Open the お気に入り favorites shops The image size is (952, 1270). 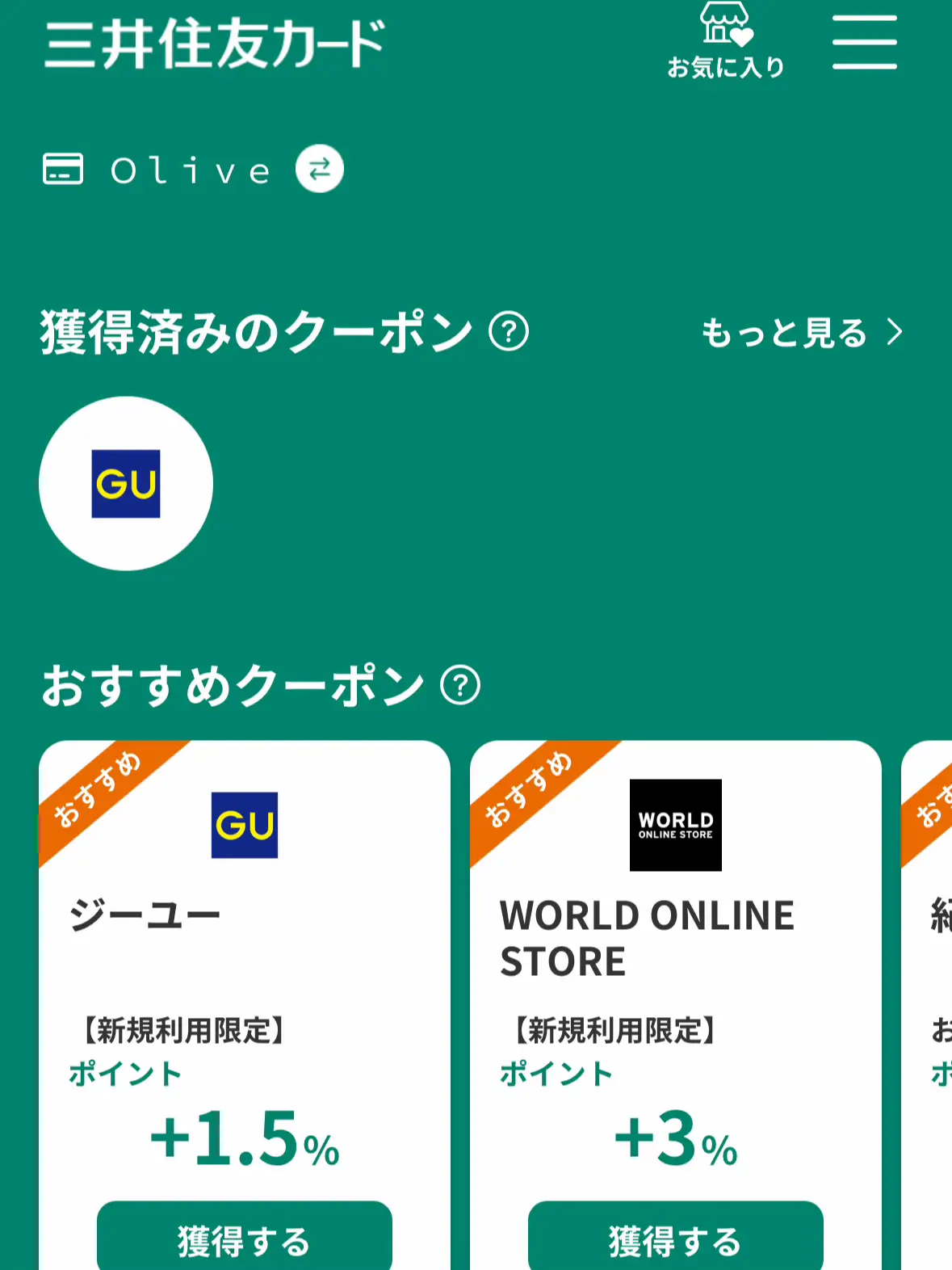coord(725,40)
